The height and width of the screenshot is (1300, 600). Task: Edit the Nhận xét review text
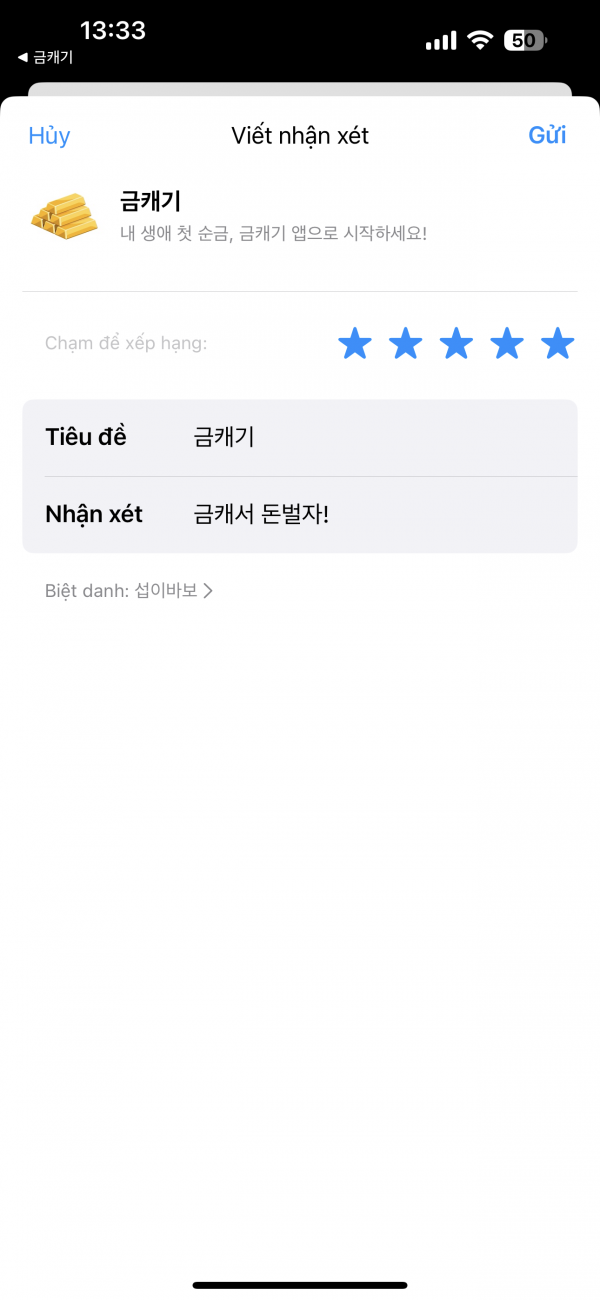tap(300, 515)
